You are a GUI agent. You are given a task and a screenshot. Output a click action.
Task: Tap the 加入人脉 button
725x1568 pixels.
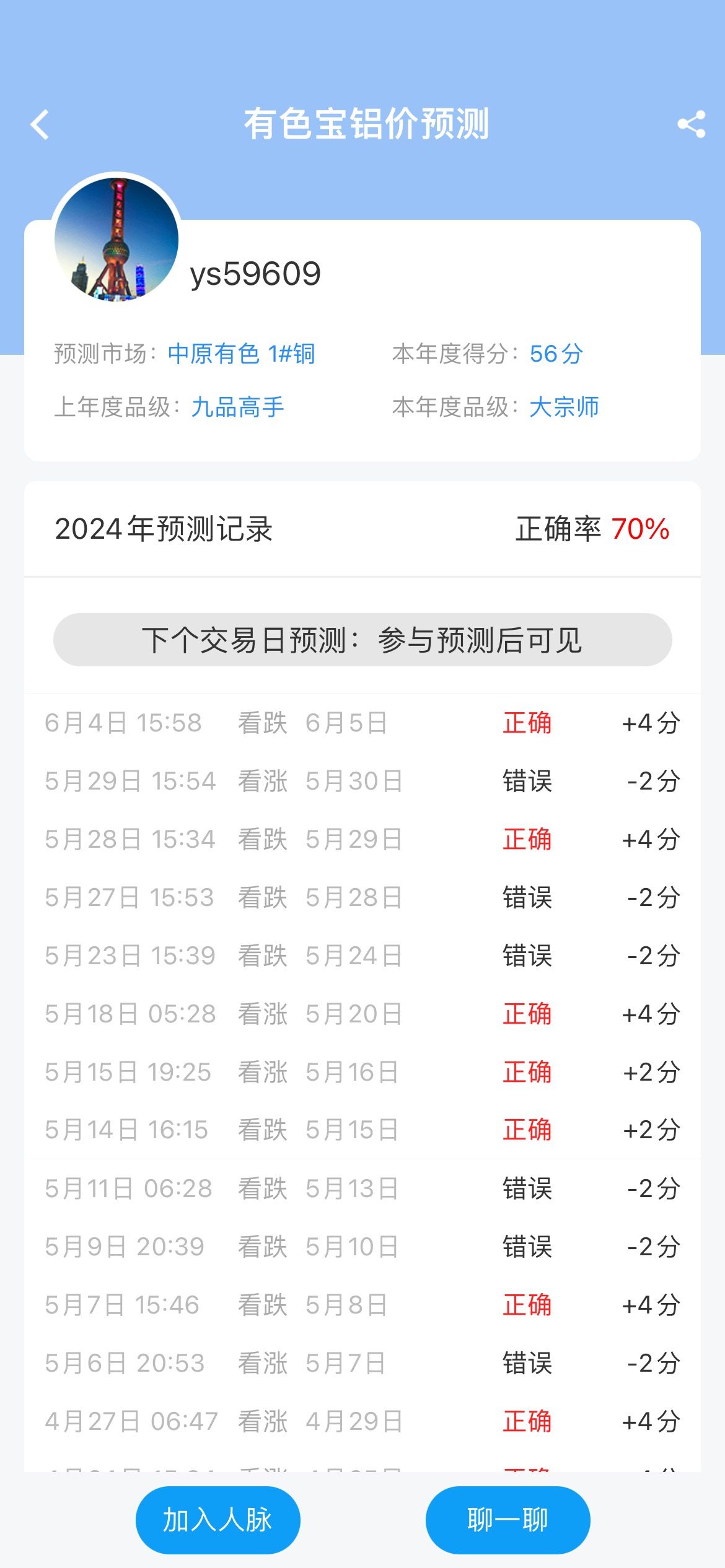pos(217,1520)
